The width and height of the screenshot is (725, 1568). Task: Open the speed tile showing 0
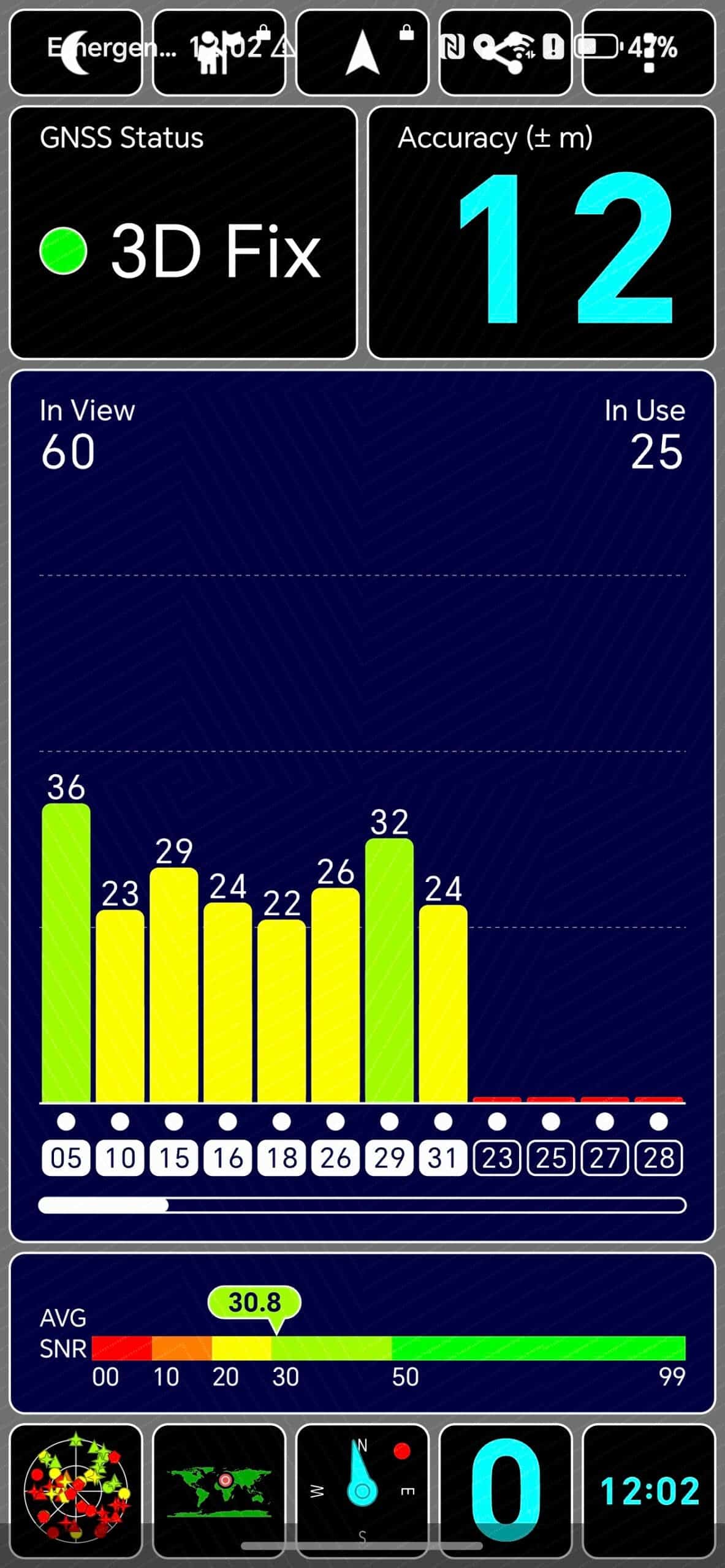point(506,1491)
